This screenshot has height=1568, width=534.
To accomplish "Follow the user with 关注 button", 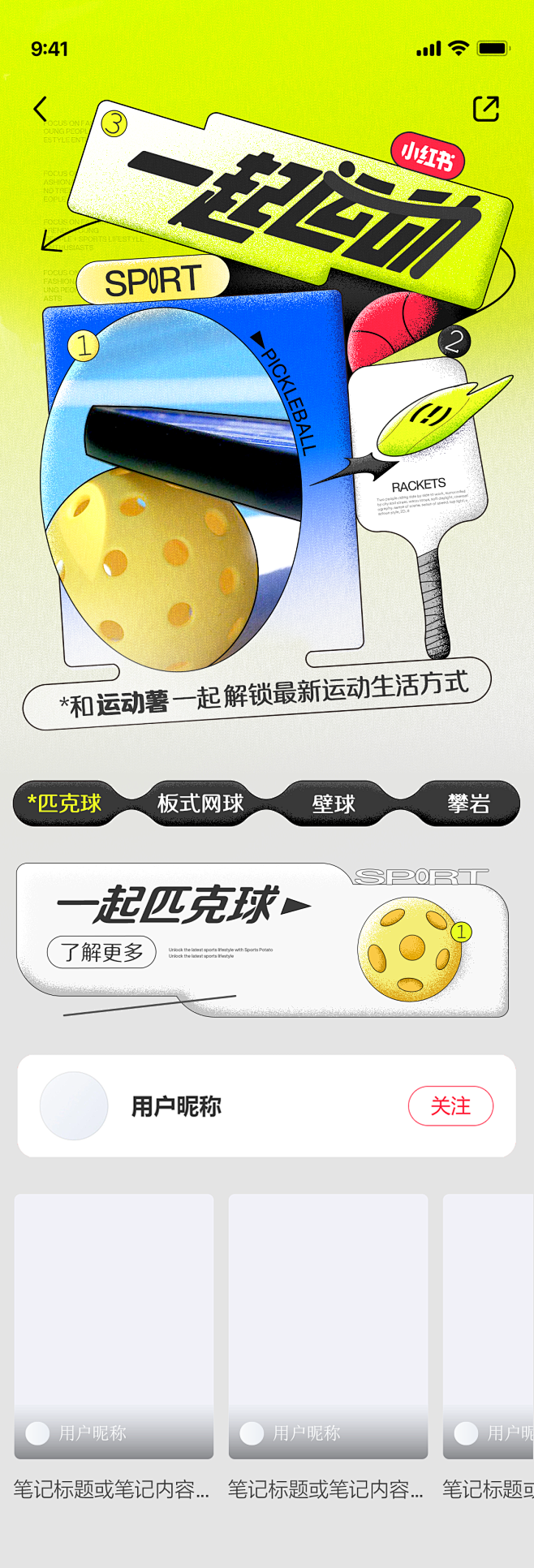I will (x=450, y=1105).
